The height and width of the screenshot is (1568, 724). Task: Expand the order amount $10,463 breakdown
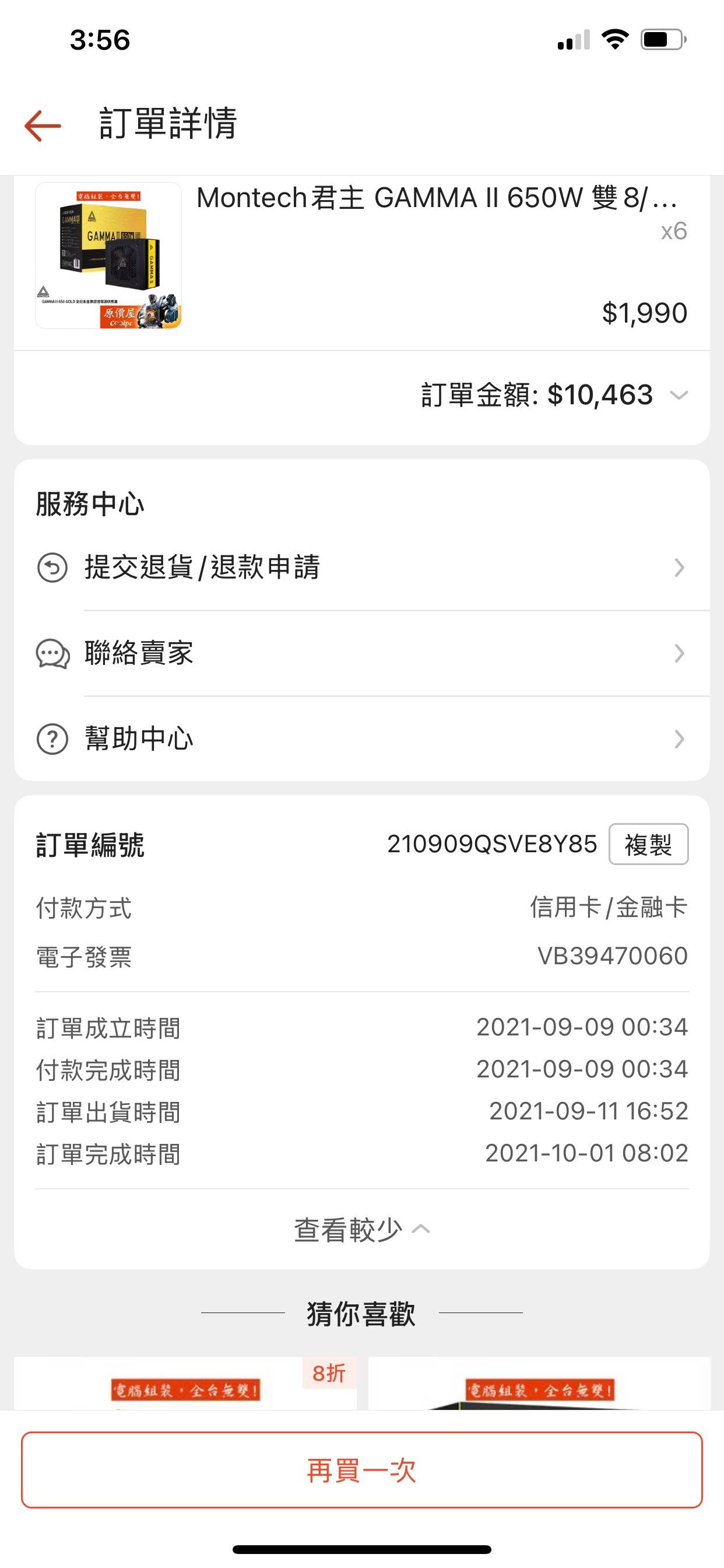coord(678,395)
